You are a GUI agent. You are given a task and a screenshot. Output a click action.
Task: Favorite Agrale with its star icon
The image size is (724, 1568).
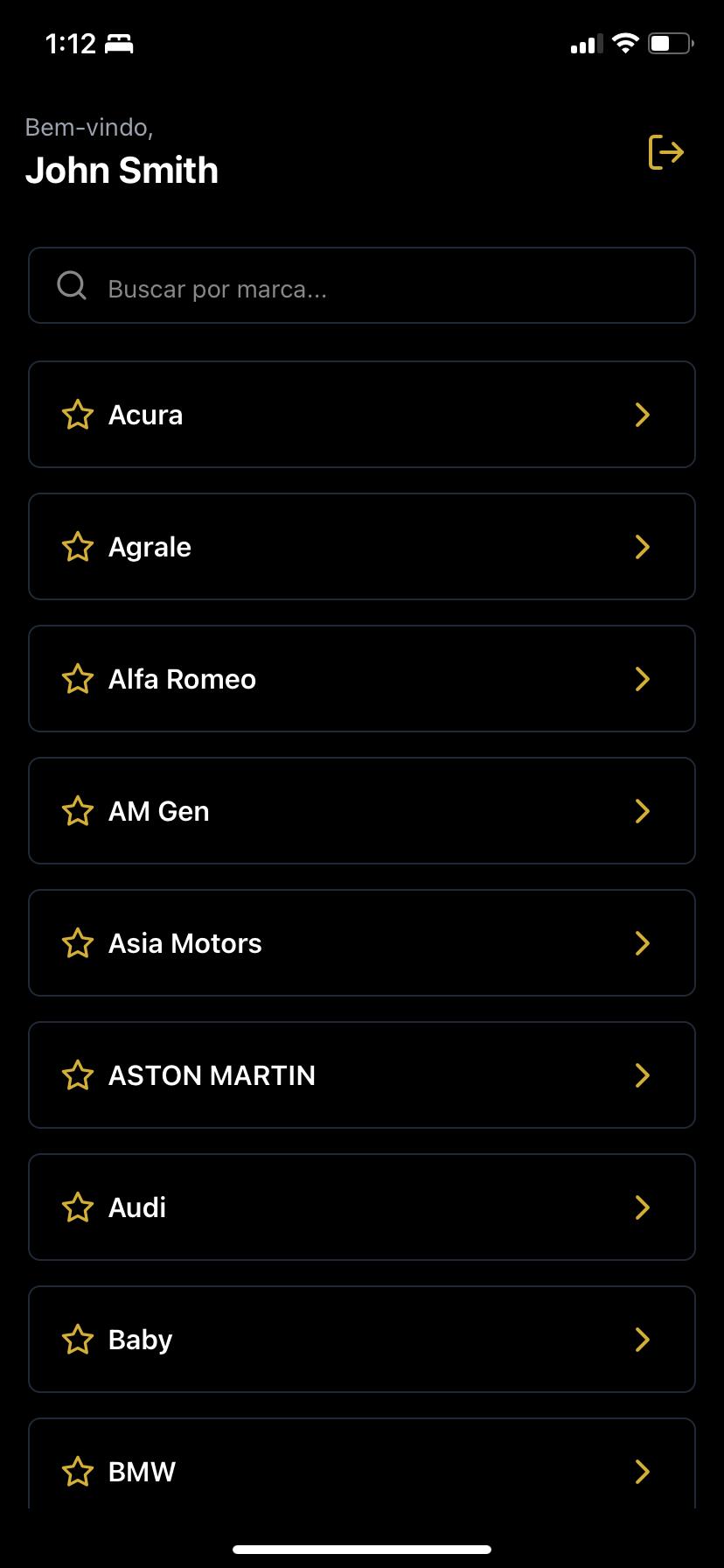(x=78, y=547)
